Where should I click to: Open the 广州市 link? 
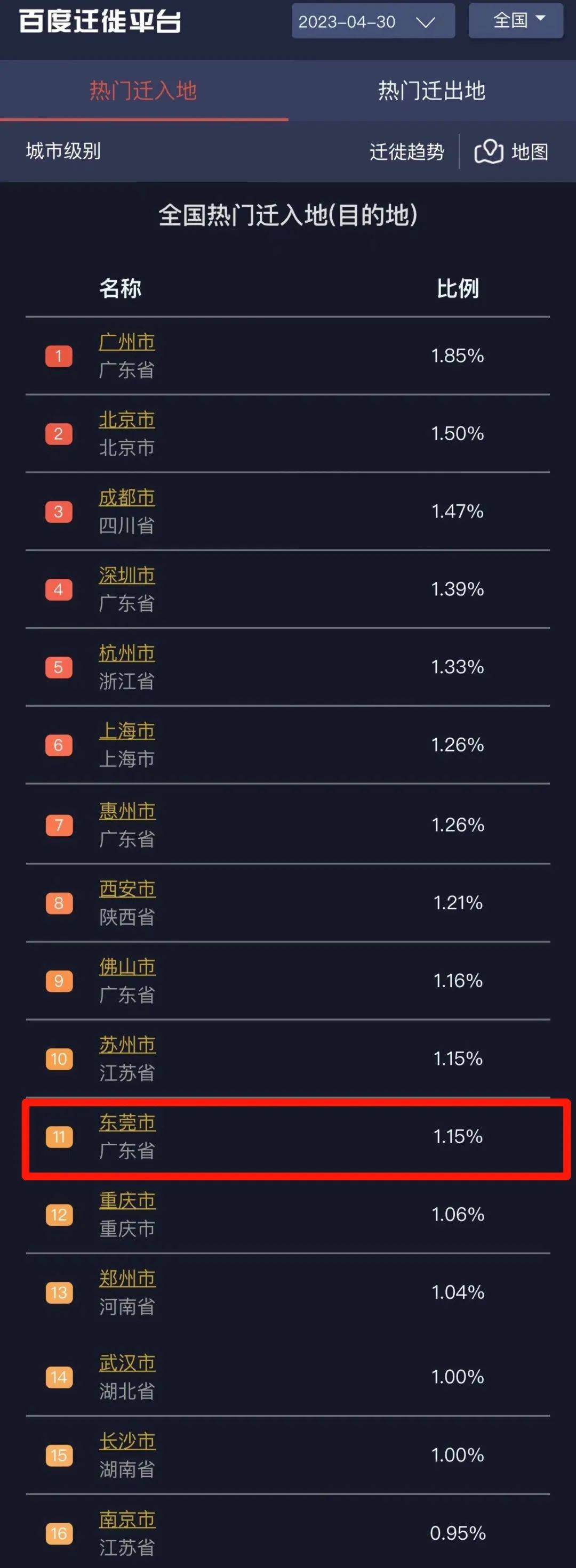(x=126, y=342)
